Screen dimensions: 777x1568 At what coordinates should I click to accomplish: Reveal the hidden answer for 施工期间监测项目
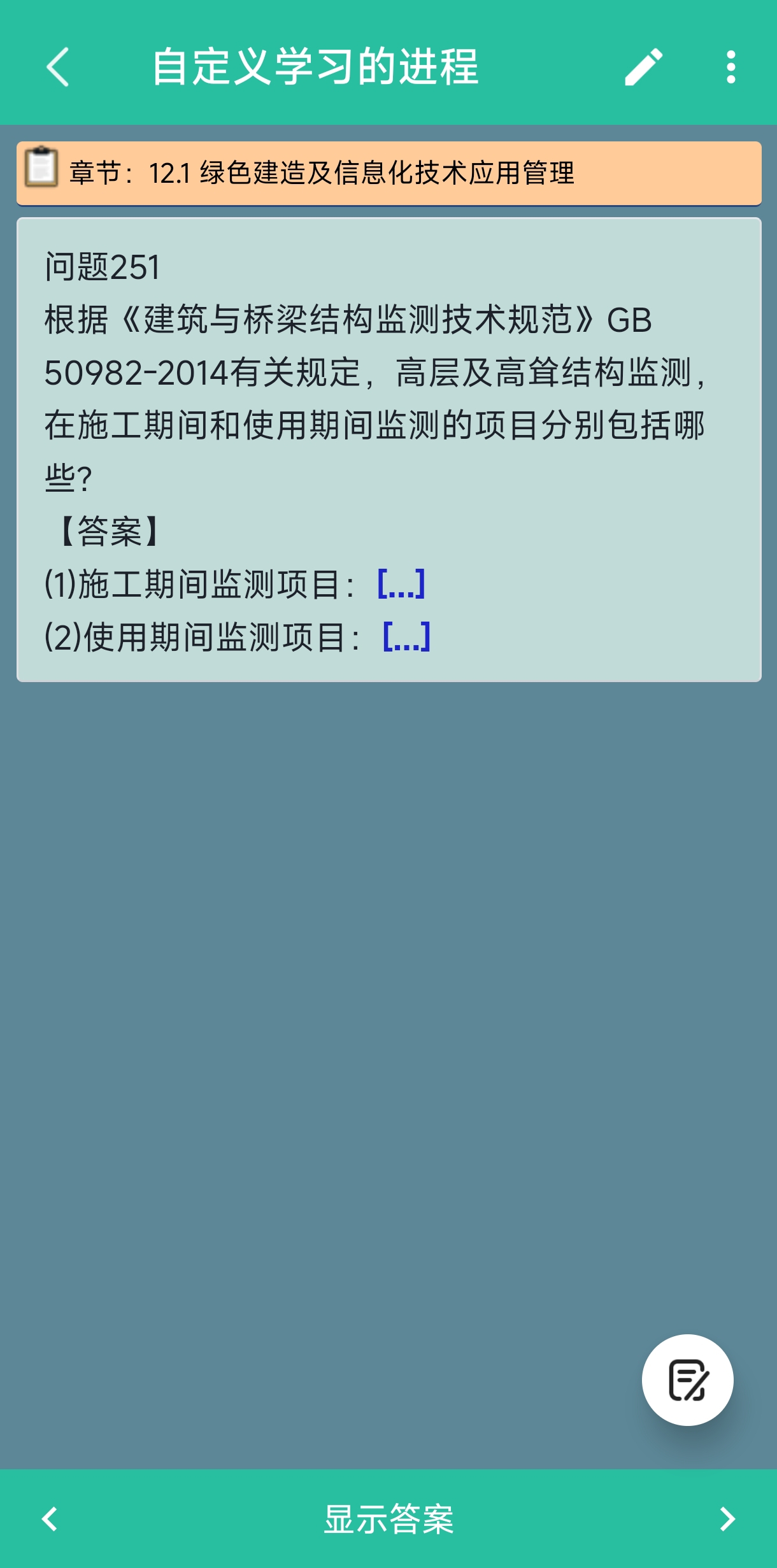(401, 583)
